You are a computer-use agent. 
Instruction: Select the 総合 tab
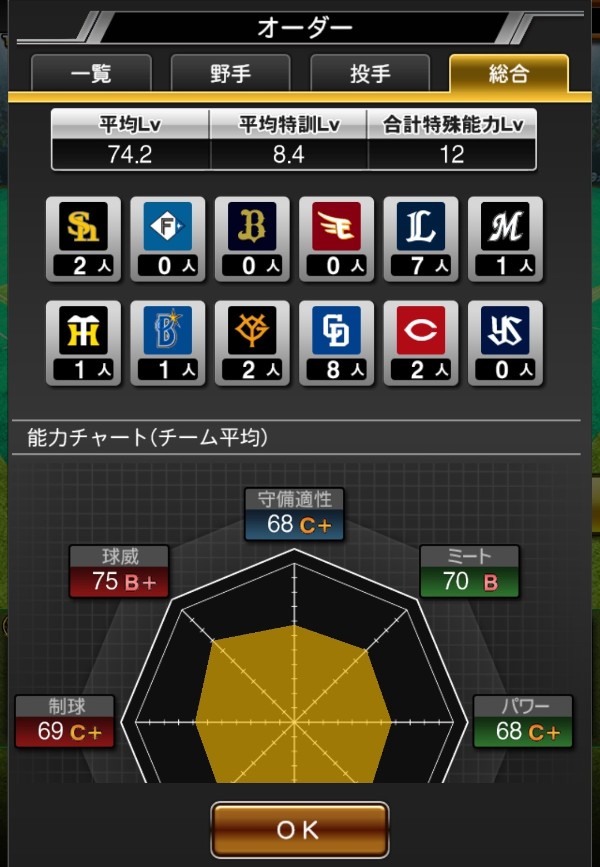[508, 74]
